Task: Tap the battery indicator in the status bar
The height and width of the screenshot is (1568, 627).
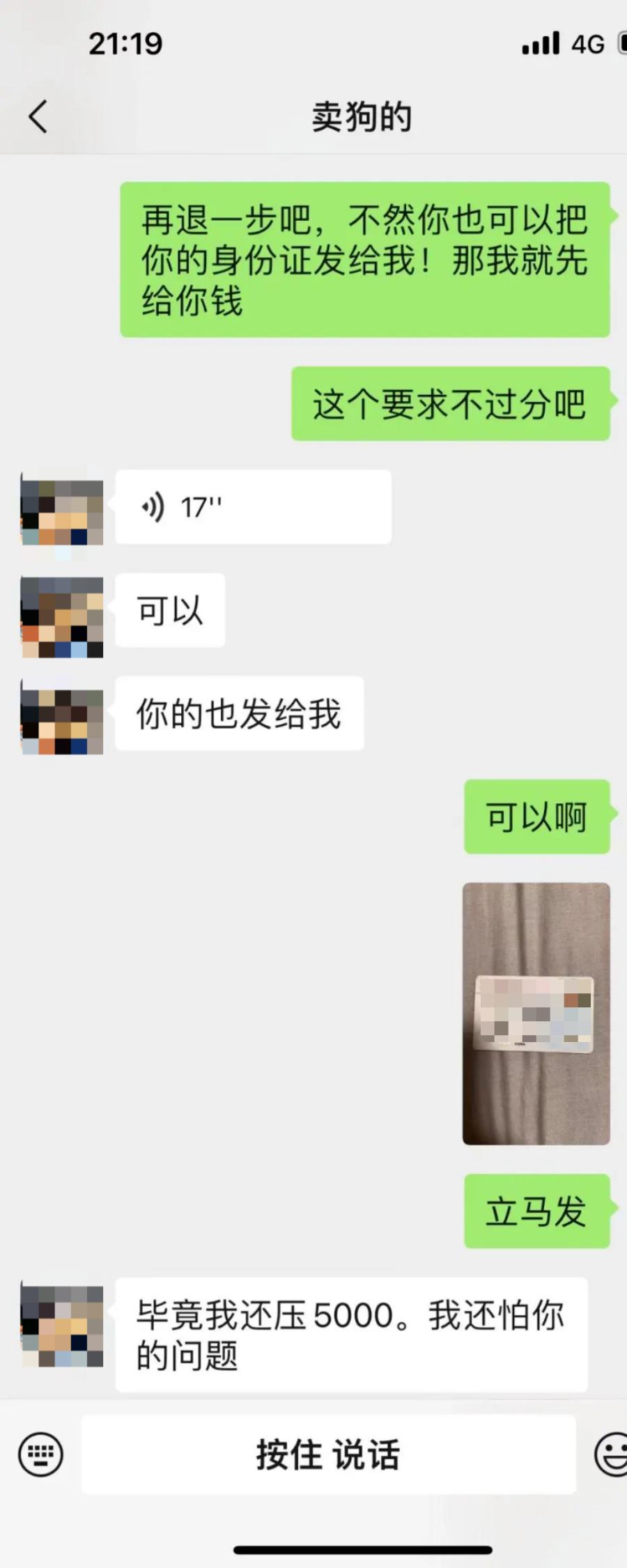Action: click(619, 43)
